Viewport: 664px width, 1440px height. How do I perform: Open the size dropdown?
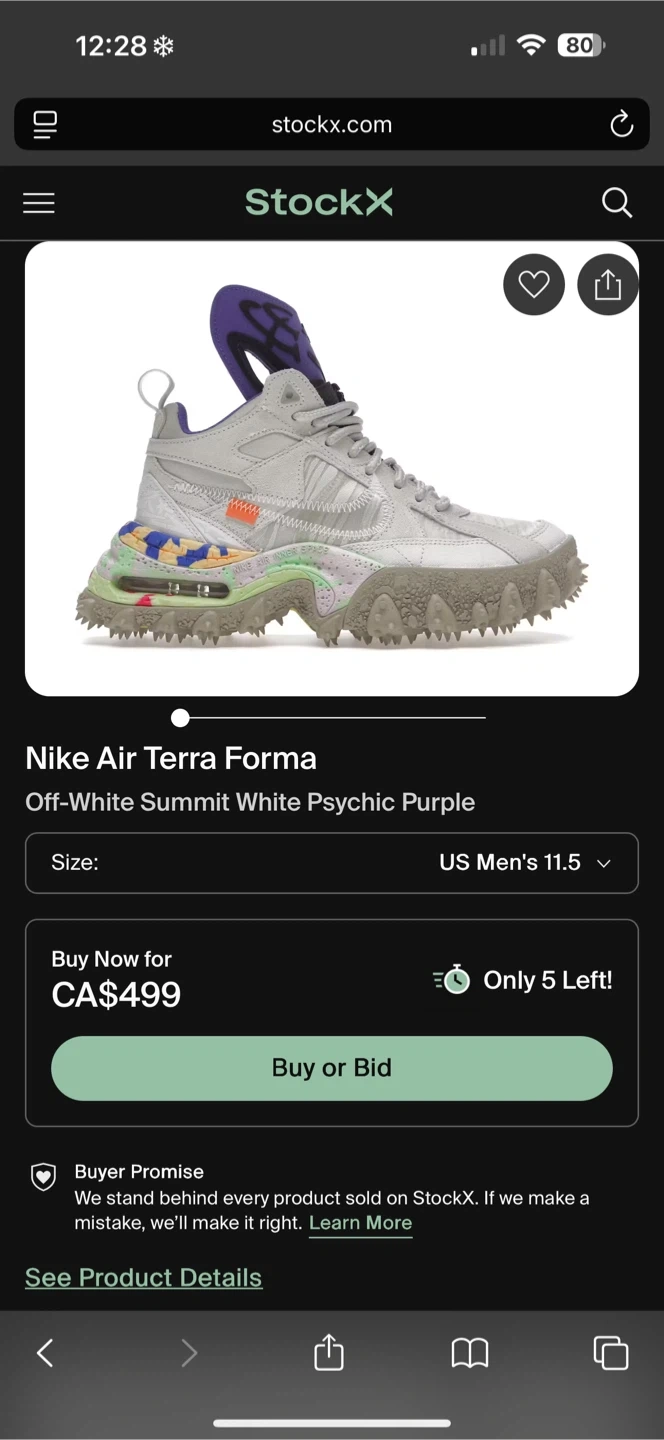click(x=332, y=863)
